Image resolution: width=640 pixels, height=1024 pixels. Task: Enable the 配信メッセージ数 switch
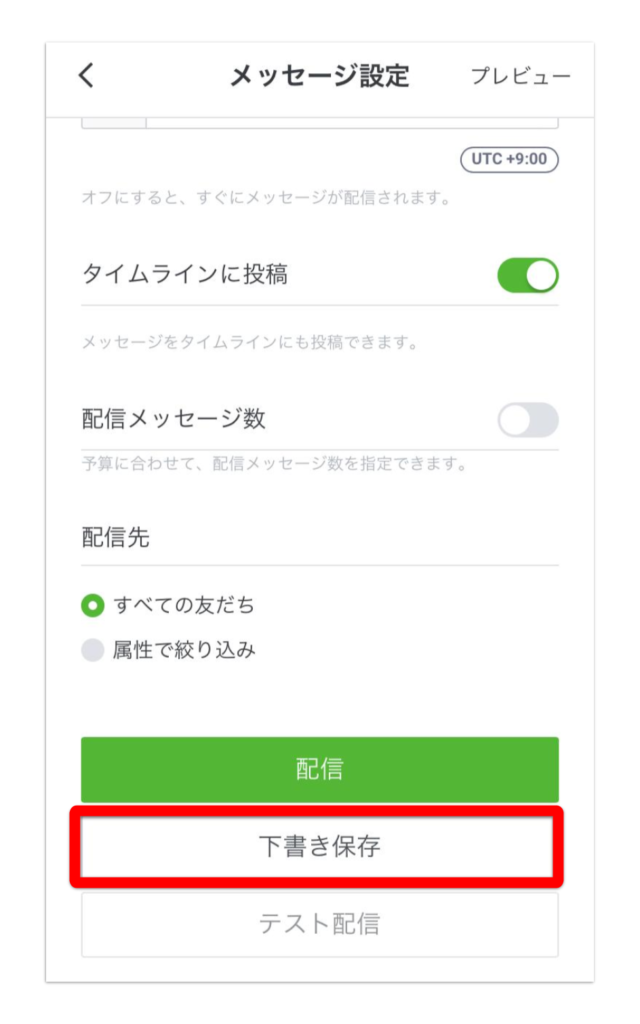[x=528, y=420]
